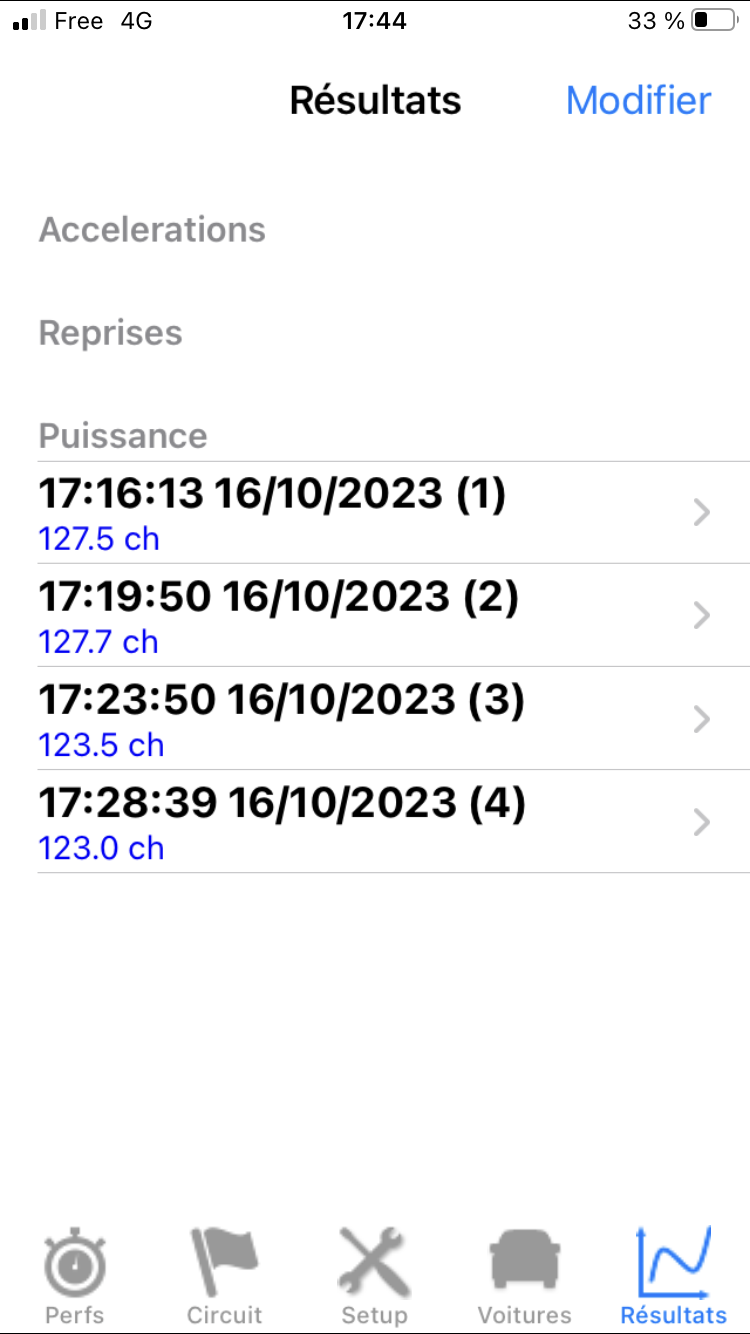Select the Résultats tab
Viewport: 750px width, 1334px height.
tap(674, 1276)
